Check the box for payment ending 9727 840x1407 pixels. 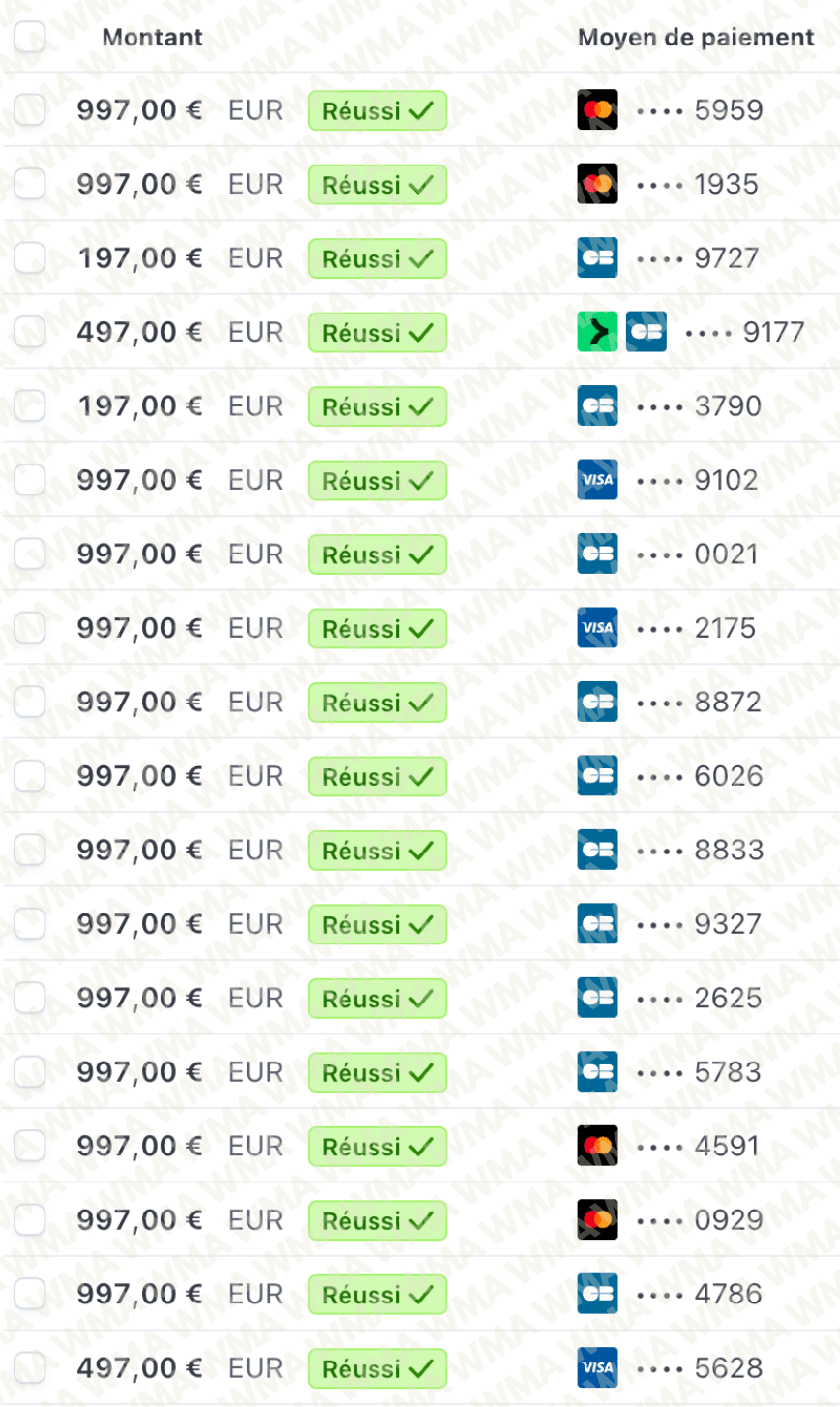[30, 258]
